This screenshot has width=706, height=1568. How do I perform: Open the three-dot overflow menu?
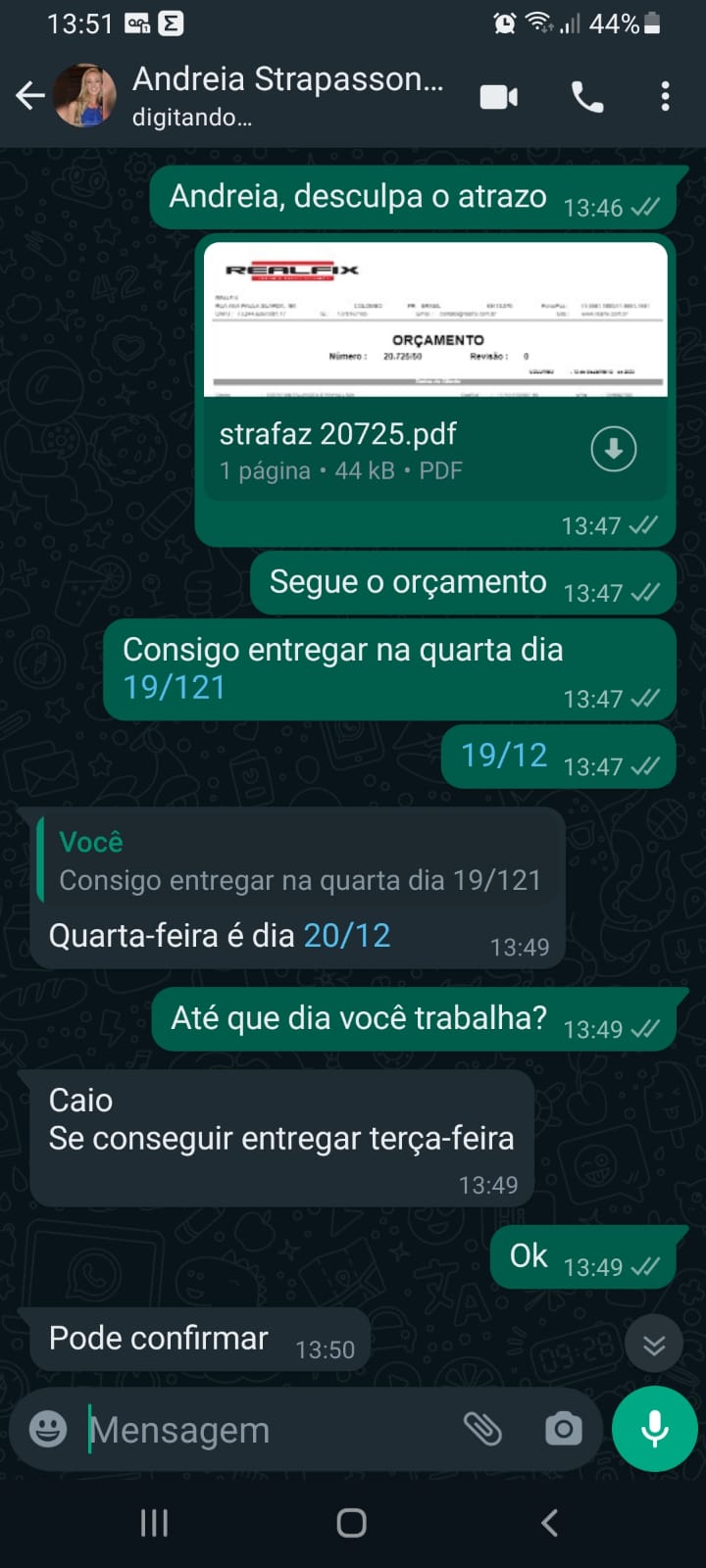pyautogui.click(x=665, y=97)
